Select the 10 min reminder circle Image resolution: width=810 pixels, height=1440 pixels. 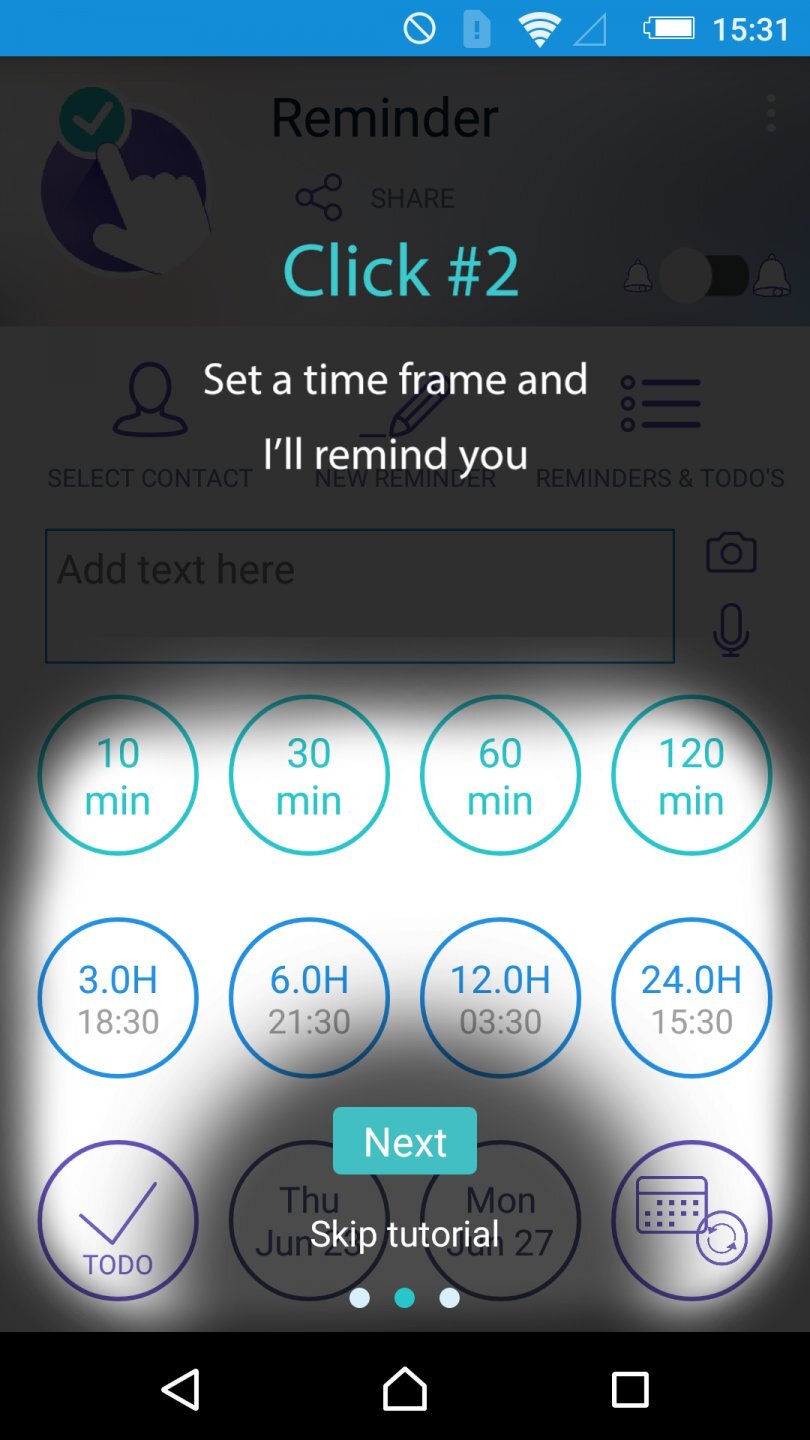(118, 775)
